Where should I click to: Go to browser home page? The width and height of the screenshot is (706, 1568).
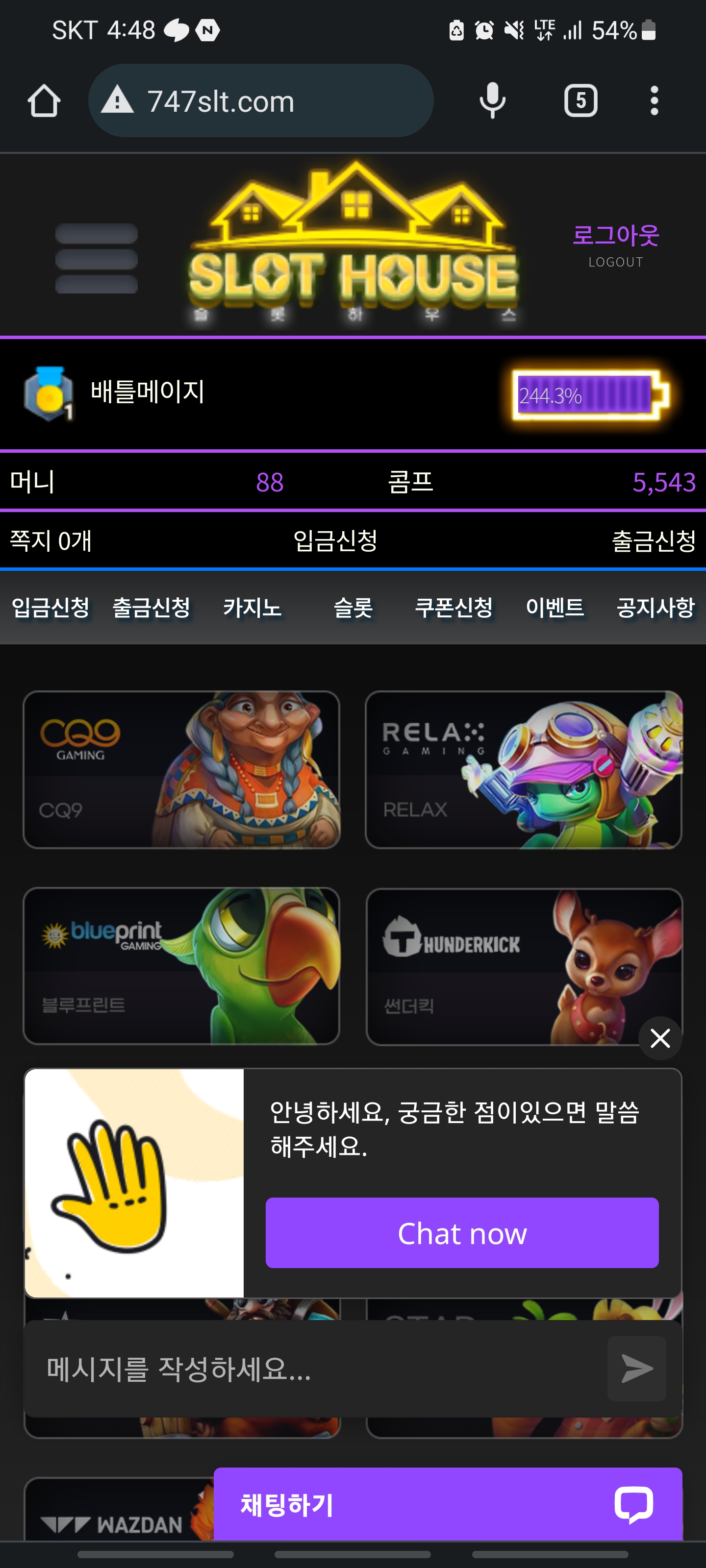(44, 100)
